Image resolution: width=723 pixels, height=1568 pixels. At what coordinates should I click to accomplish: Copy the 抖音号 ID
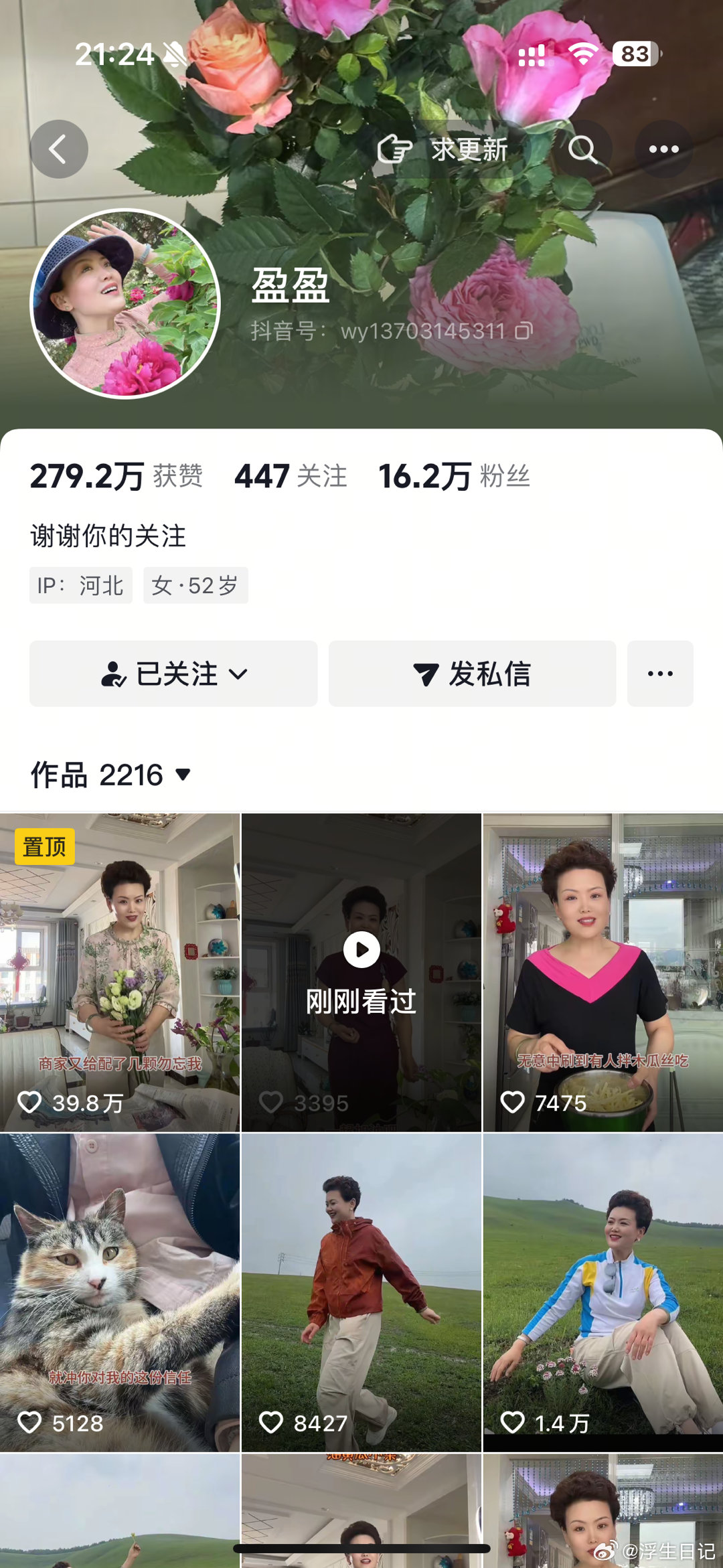pyautogui.click(x=524, y=331)
